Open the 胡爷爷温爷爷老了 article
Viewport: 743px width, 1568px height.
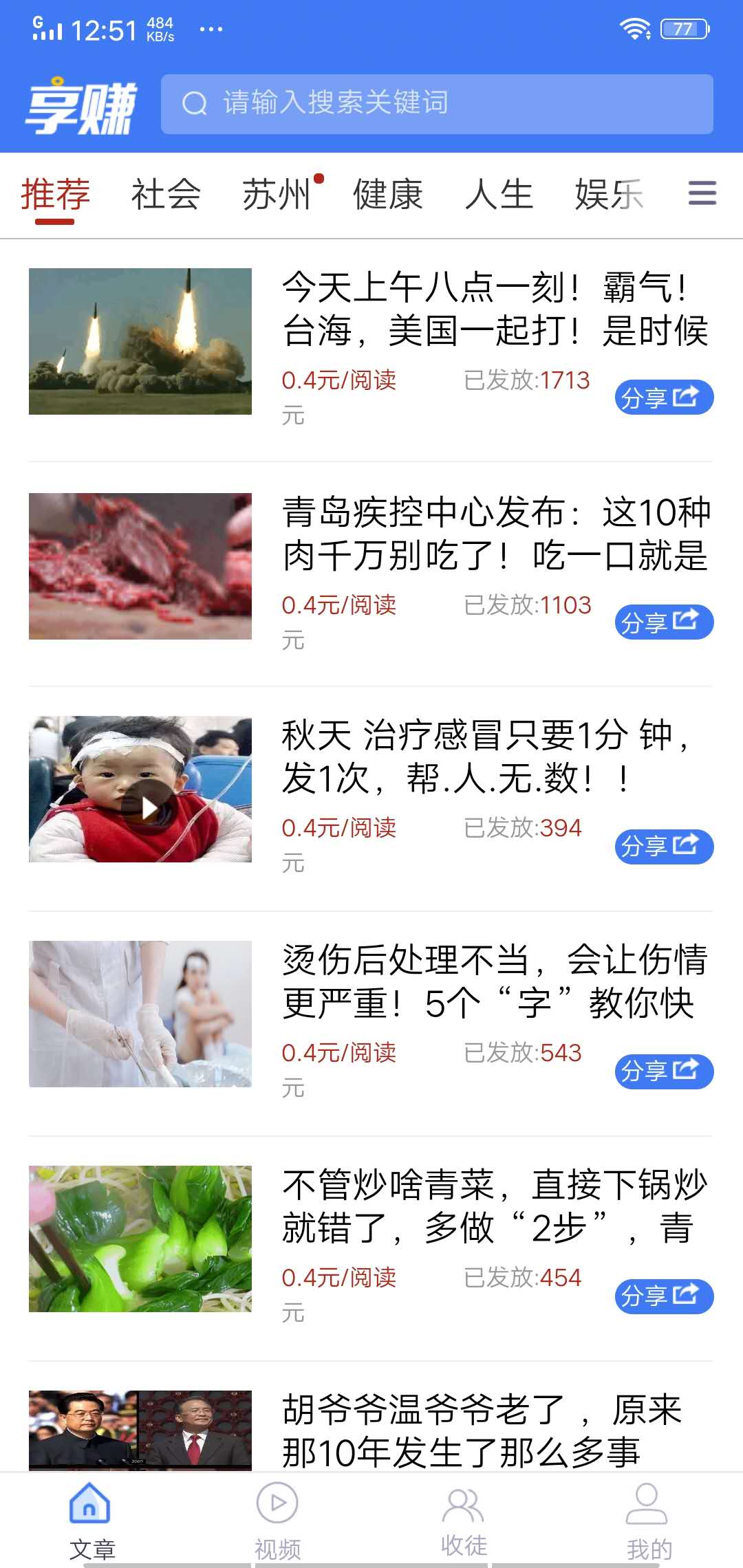[482, 1430]
